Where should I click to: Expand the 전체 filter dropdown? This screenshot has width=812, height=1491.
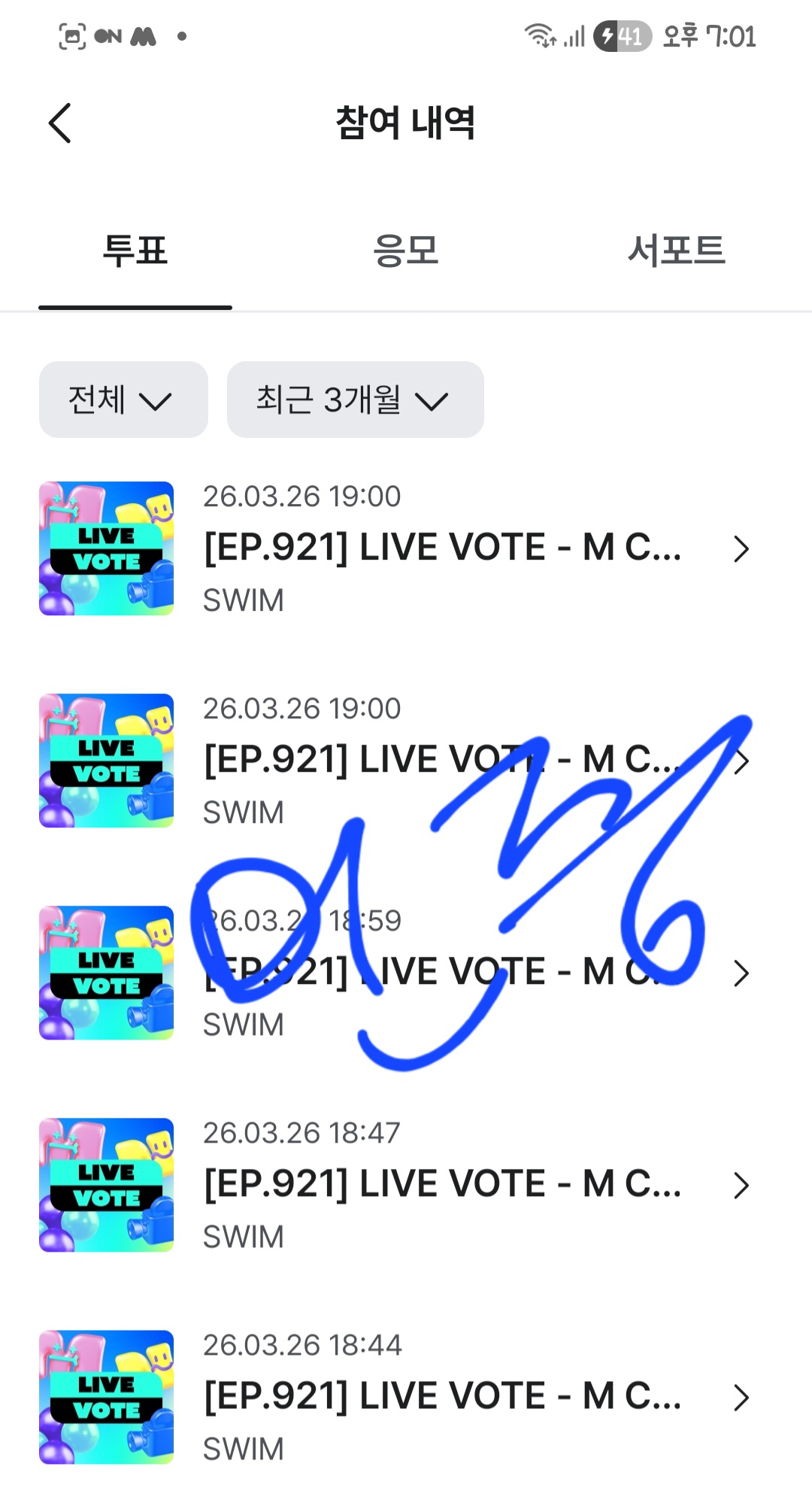click(123, 399)
